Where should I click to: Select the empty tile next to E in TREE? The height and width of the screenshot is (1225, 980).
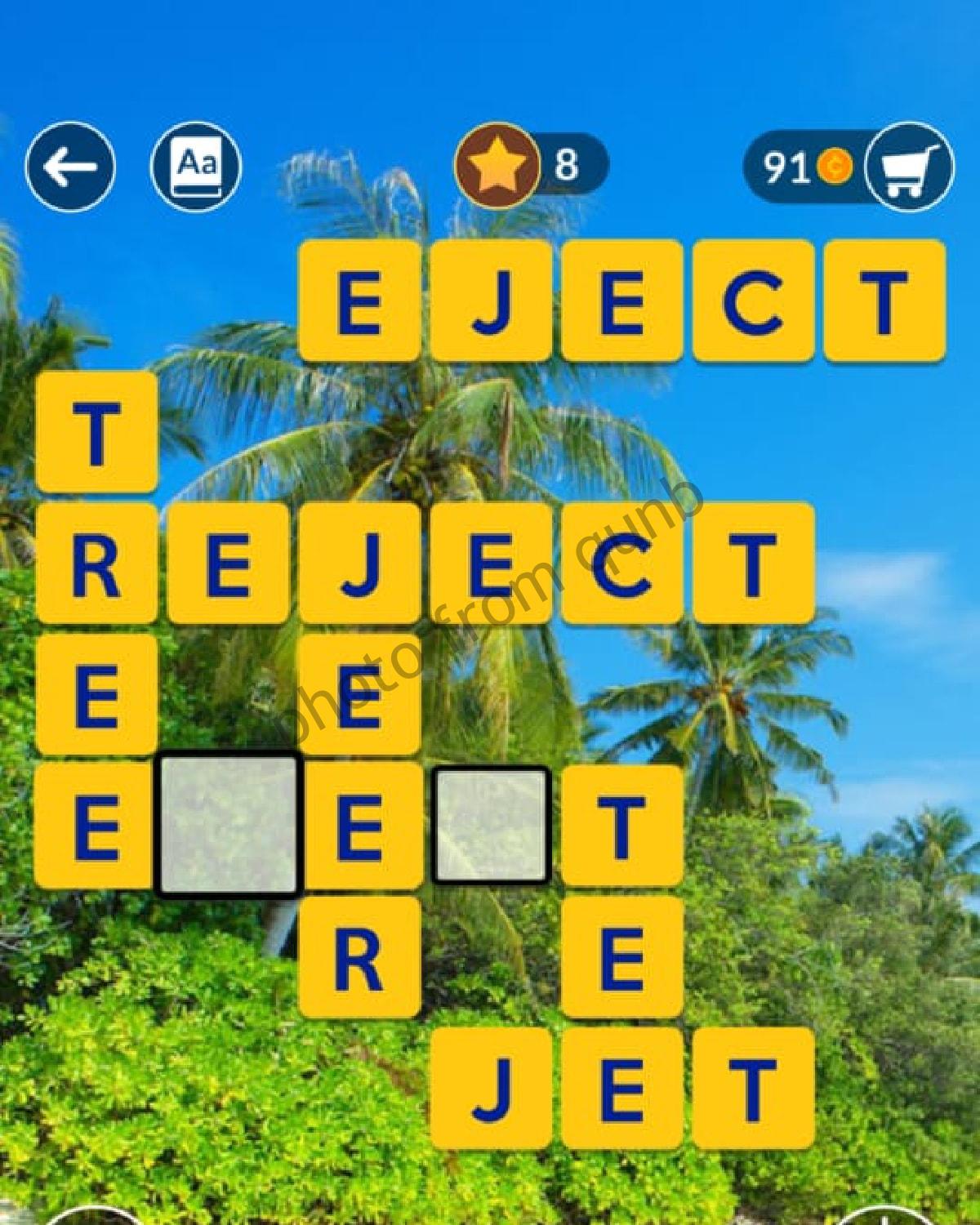(x=229, y=826)
